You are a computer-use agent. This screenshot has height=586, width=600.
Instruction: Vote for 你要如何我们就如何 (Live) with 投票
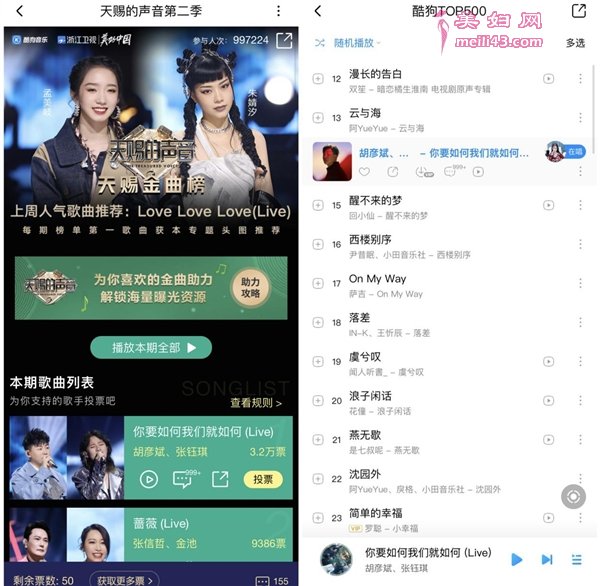point(263,480)
